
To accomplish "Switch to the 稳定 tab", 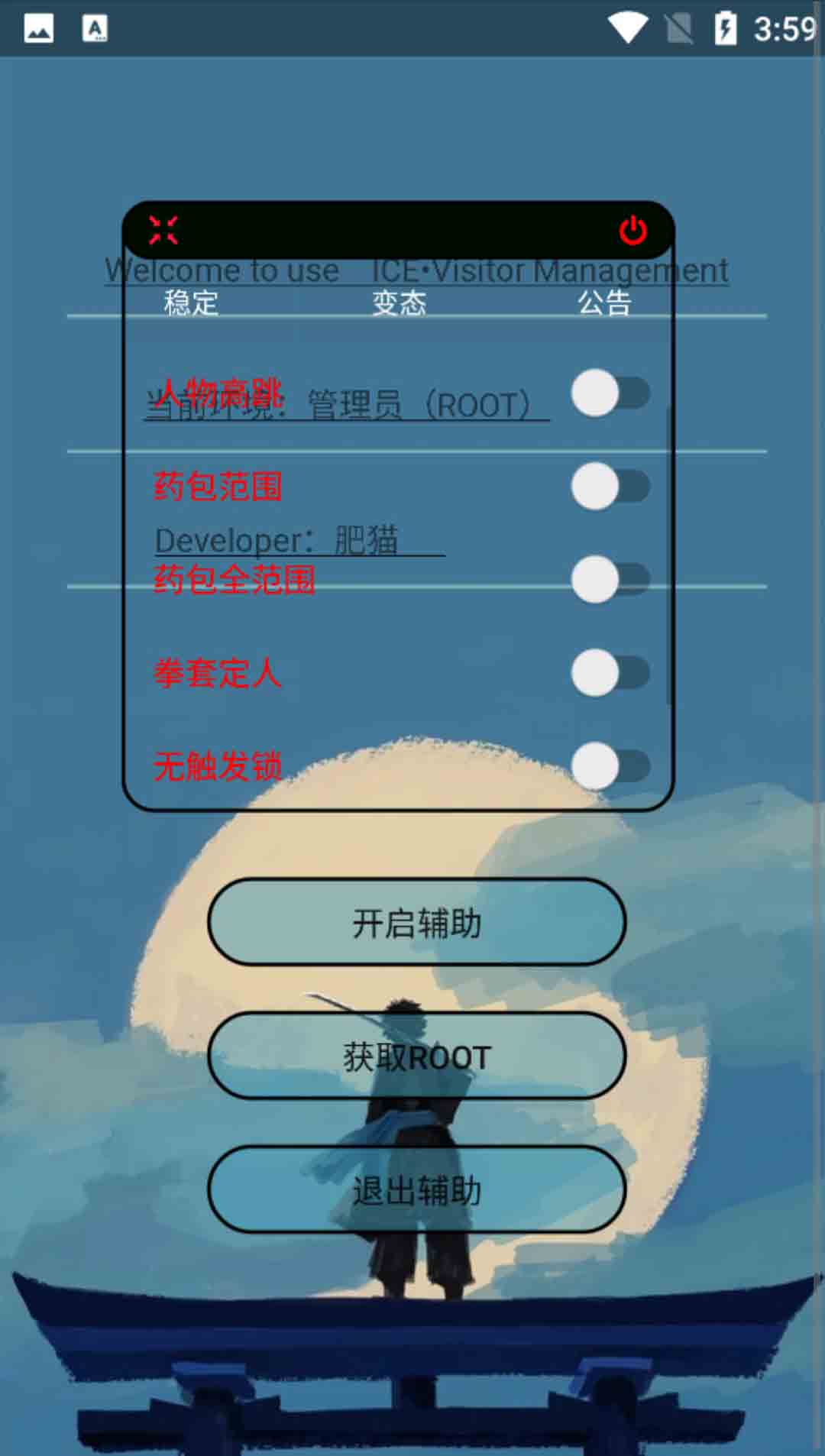I will 191,303.
